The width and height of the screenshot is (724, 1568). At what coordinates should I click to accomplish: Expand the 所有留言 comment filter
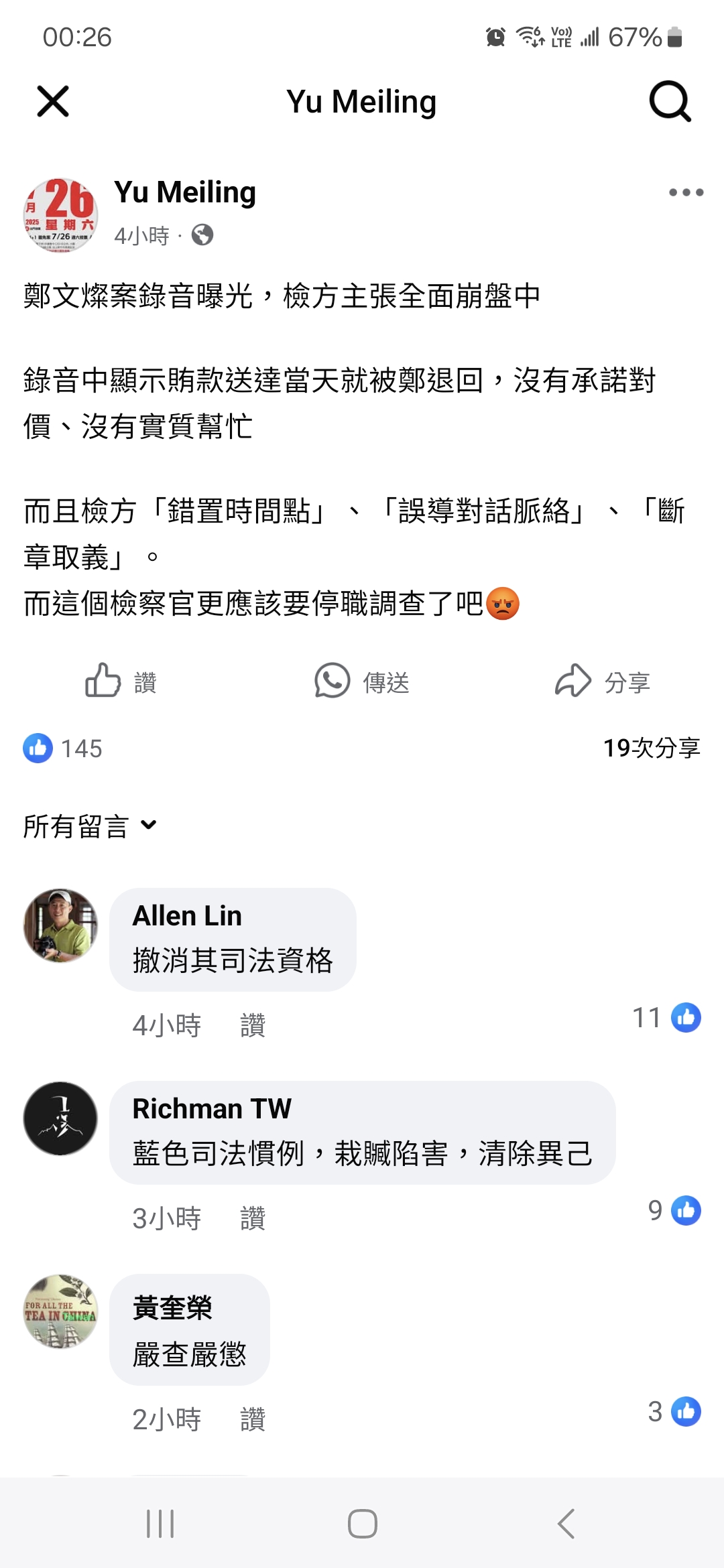(90, 826)
